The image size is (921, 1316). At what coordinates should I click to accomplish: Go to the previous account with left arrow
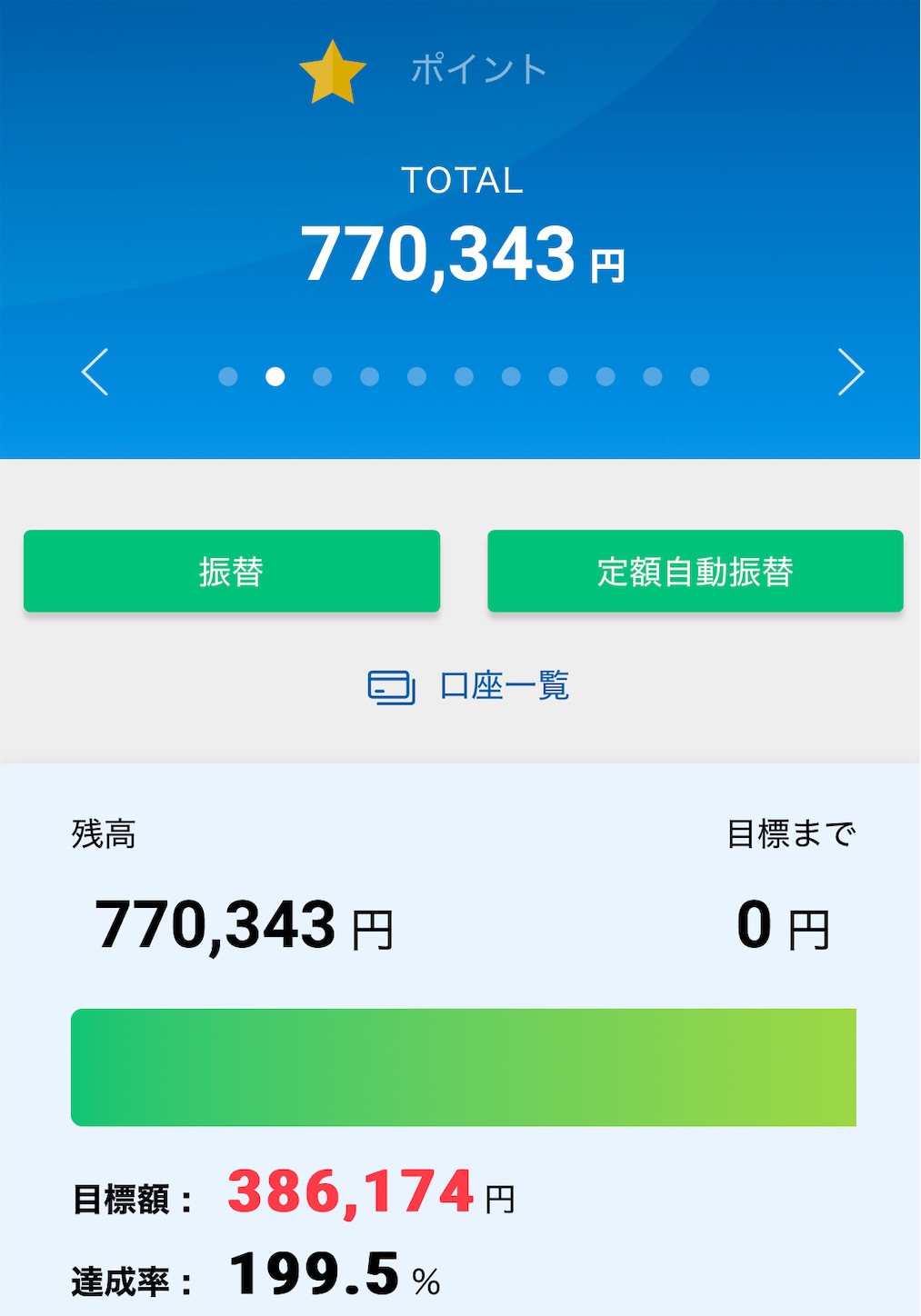click(x=95, y=372)
